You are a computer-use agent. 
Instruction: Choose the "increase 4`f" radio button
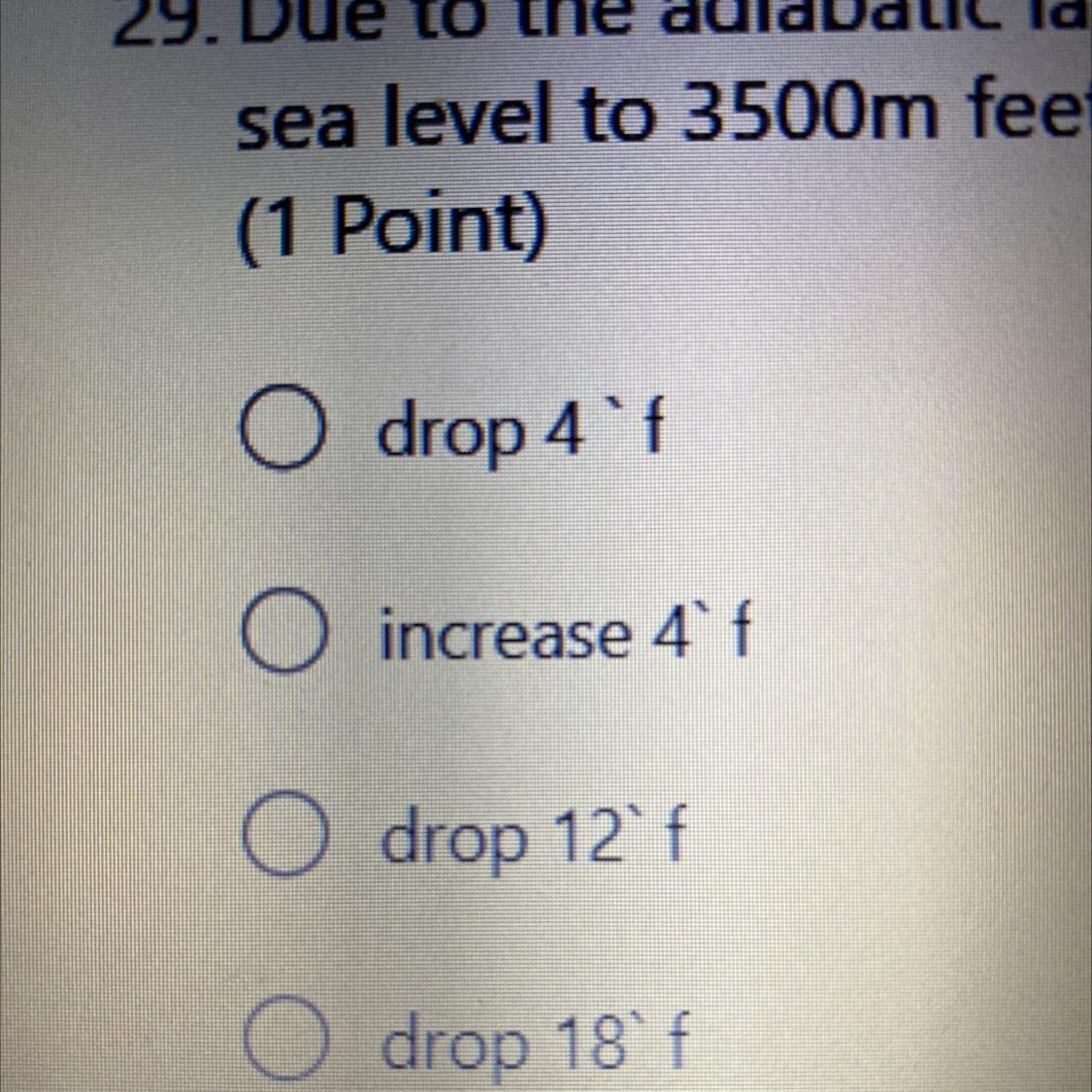pos(281,636)
